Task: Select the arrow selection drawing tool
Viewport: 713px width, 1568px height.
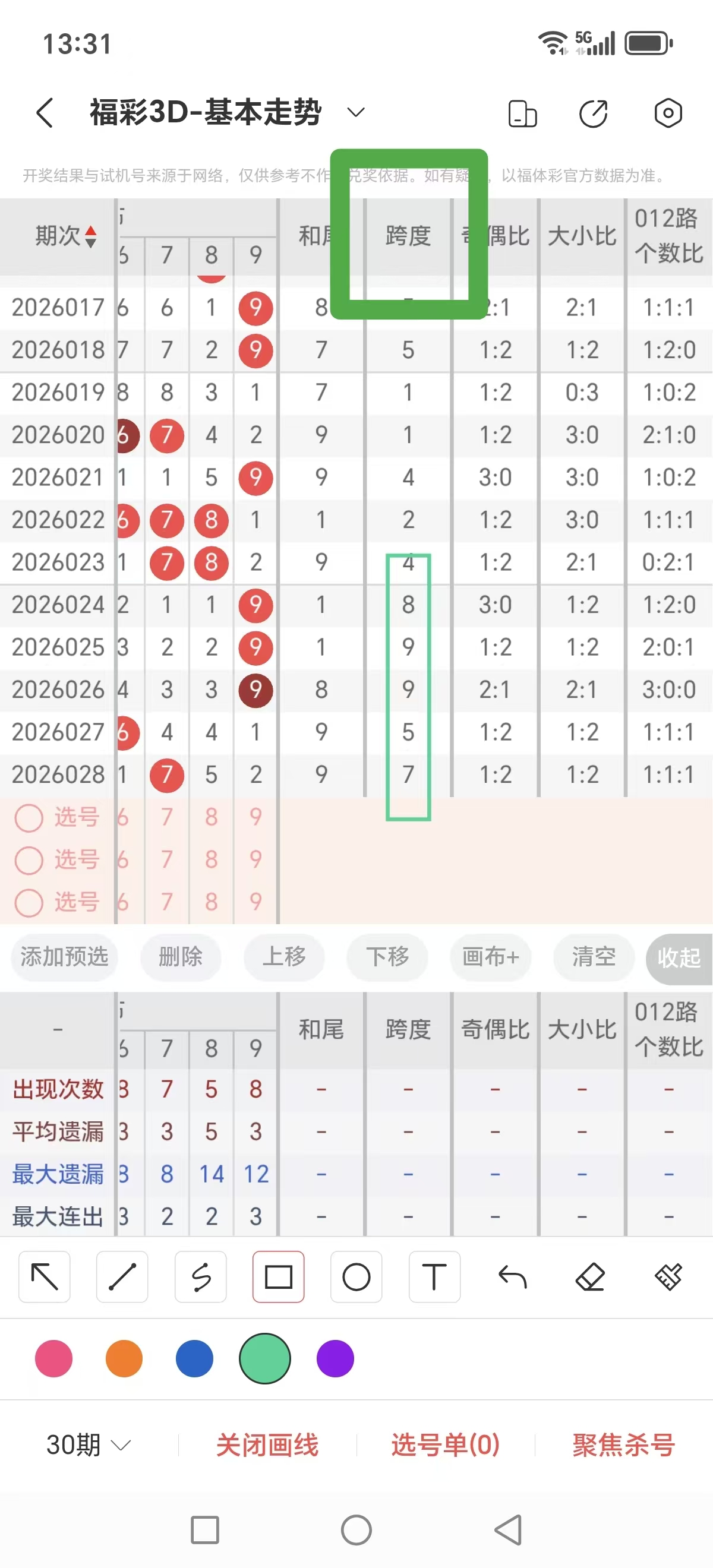Action: coord(44,1277)
